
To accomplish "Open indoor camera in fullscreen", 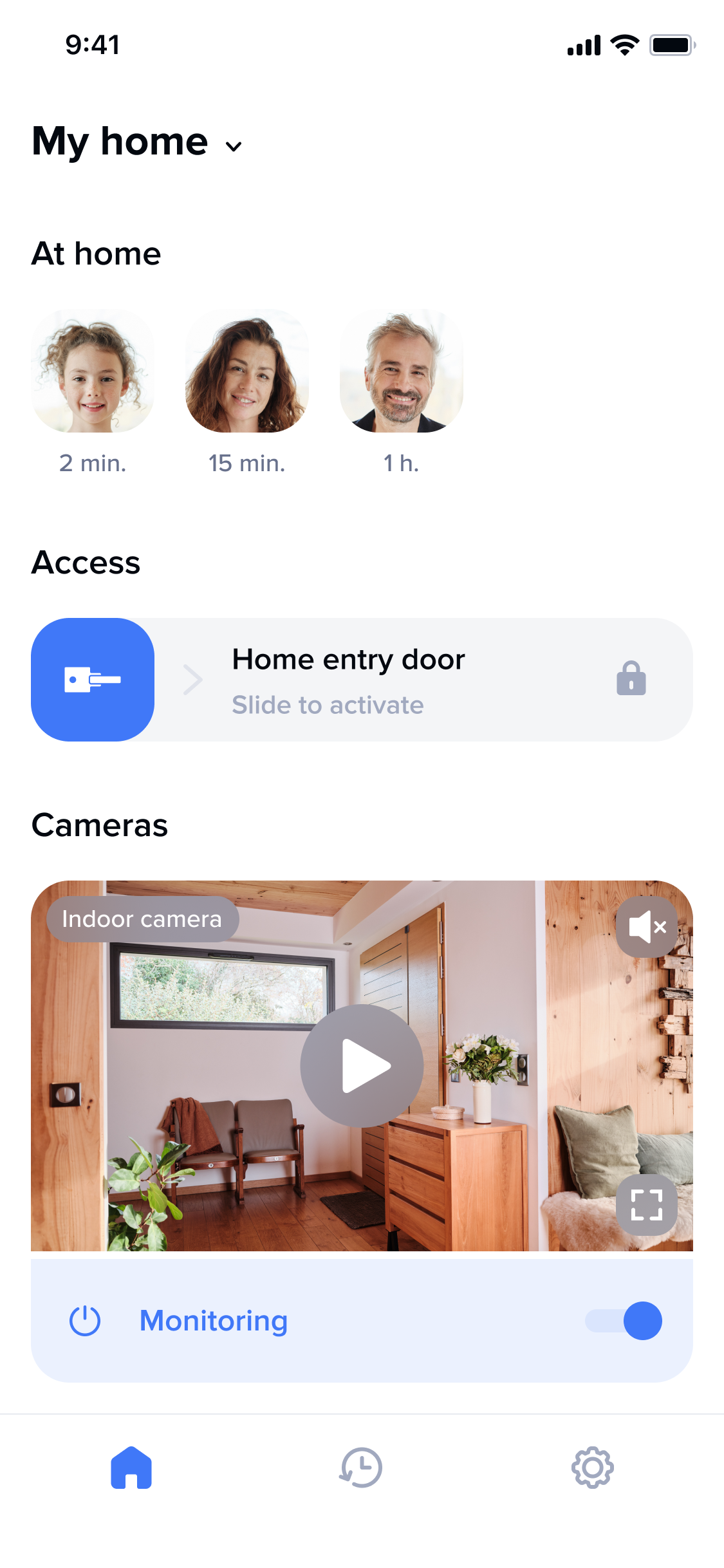I will point(646,1205).
